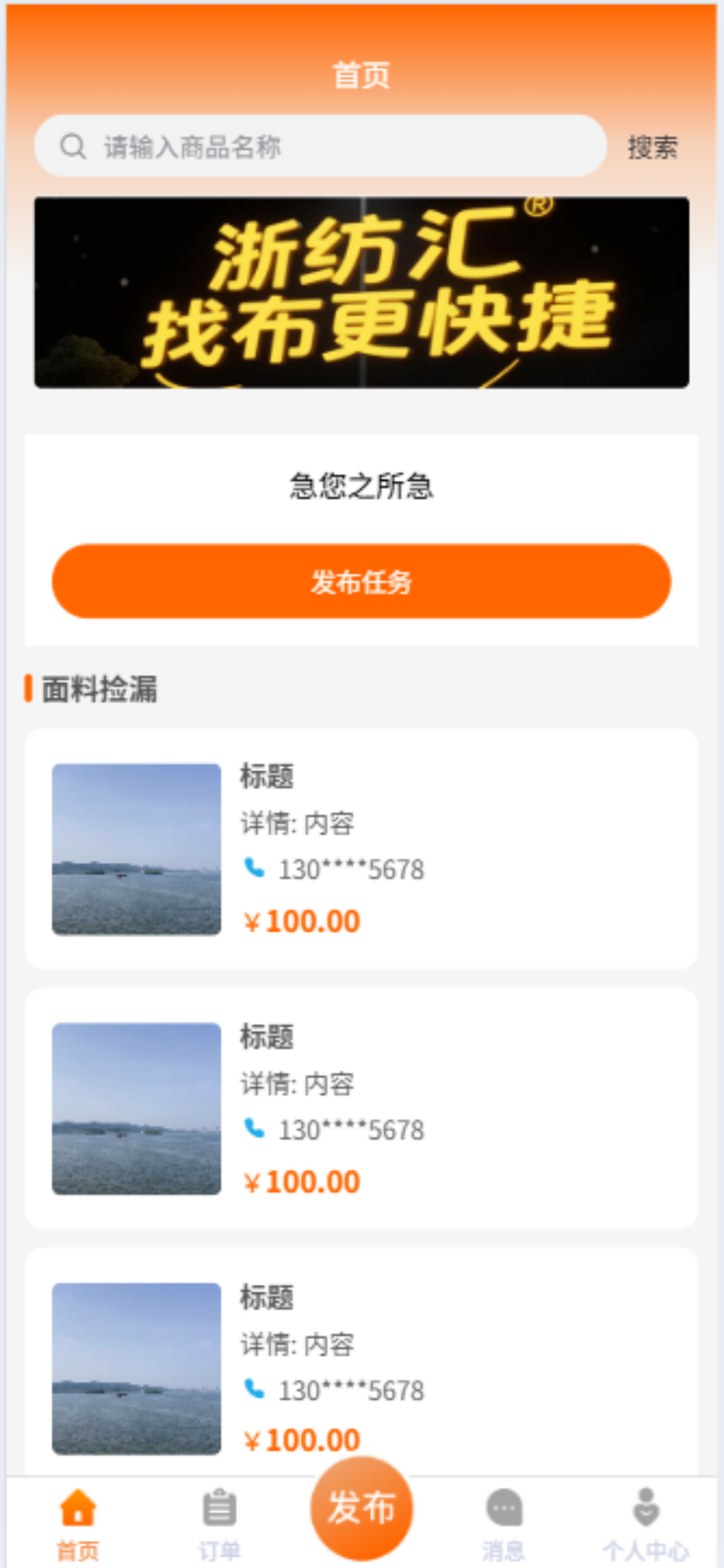Tap the 搜索 search button

point(652,148)
